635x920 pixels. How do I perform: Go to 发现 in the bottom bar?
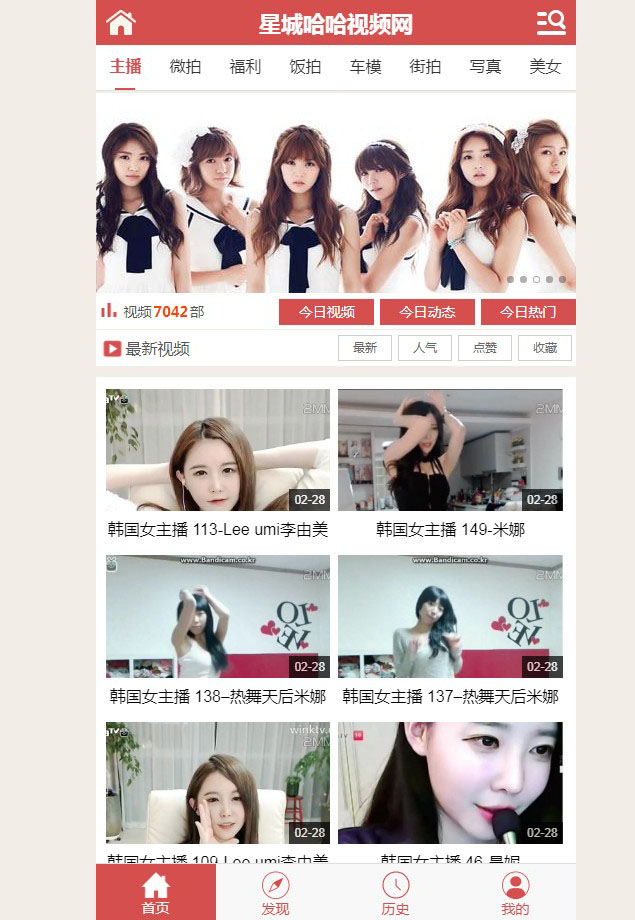pyautogui.click(x=275, y=893)
